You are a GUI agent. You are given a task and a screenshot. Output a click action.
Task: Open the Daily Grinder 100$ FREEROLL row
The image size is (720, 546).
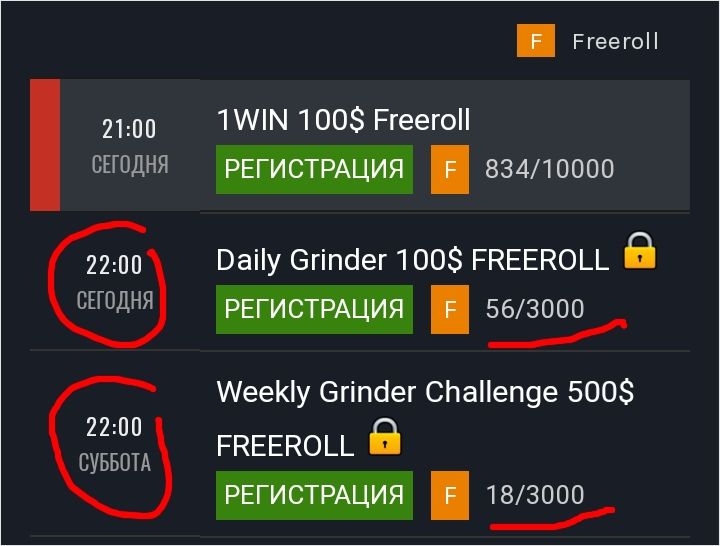[411, 261]
